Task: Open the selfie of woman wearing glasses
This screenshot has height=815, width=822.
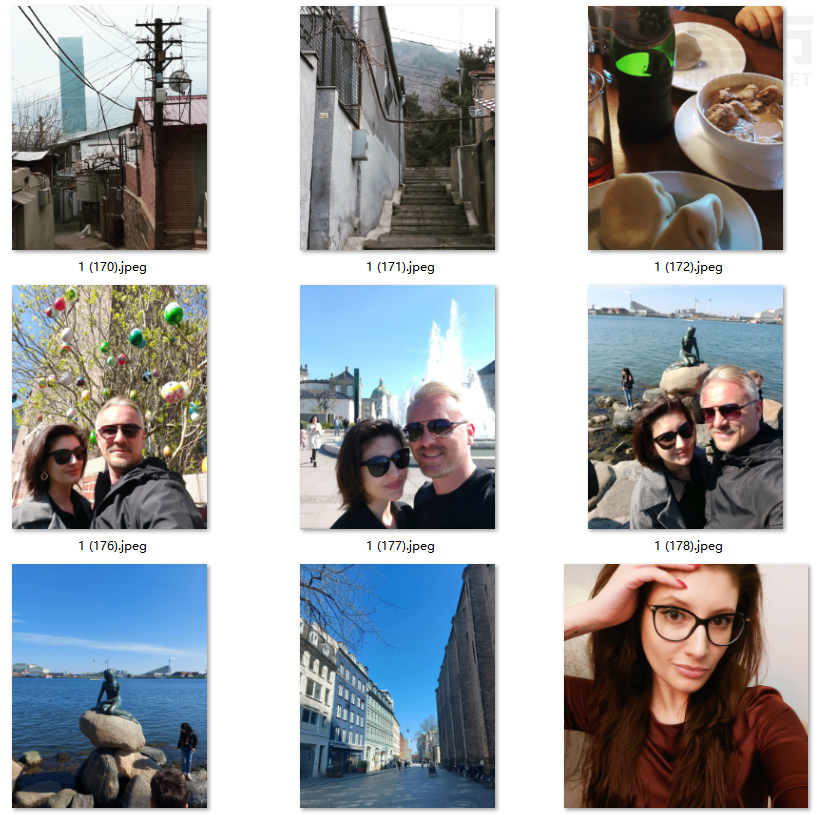Action: click(685, 685)
